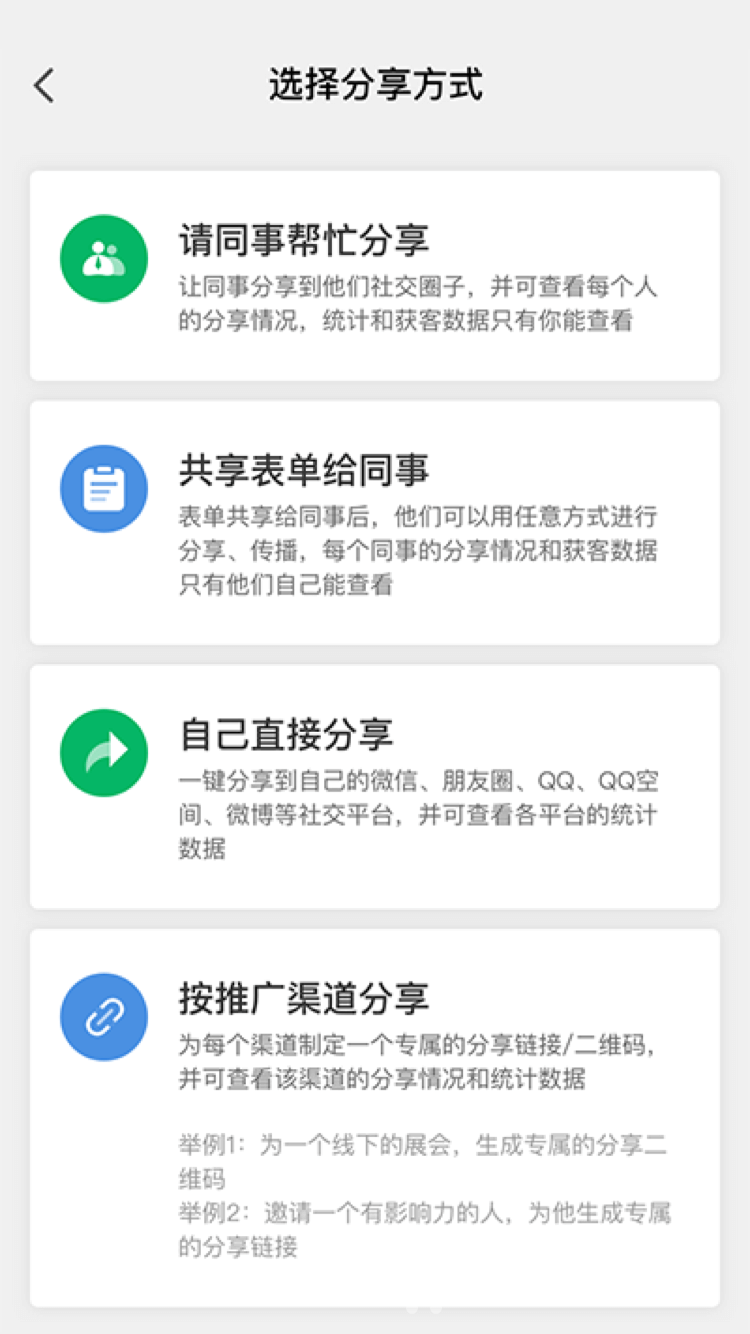Select 按推广渠道分享 card

click(374, 1116)
